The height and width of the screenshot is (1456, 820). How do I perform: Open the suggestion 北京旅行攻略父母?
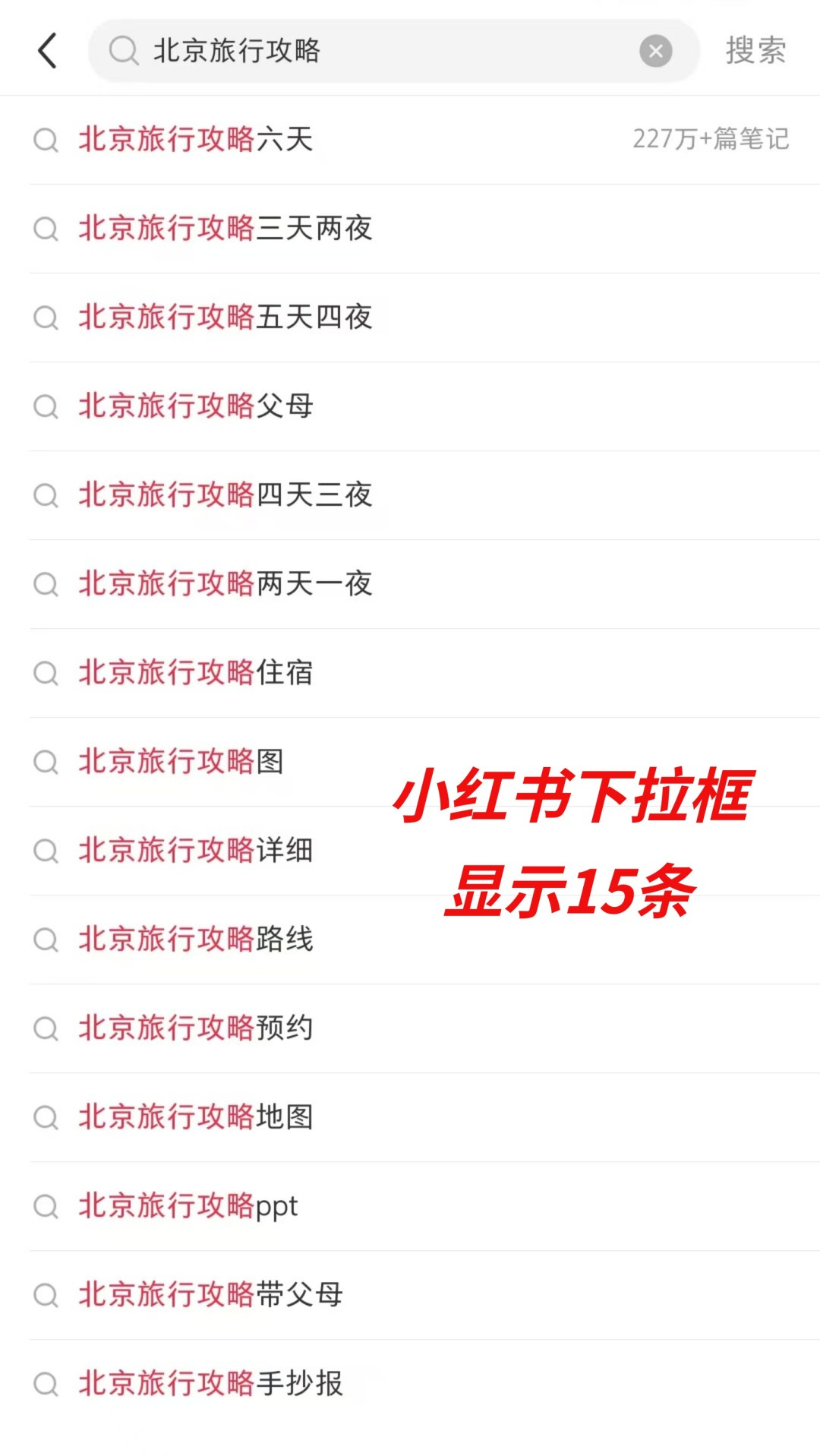tap(197, 407)
